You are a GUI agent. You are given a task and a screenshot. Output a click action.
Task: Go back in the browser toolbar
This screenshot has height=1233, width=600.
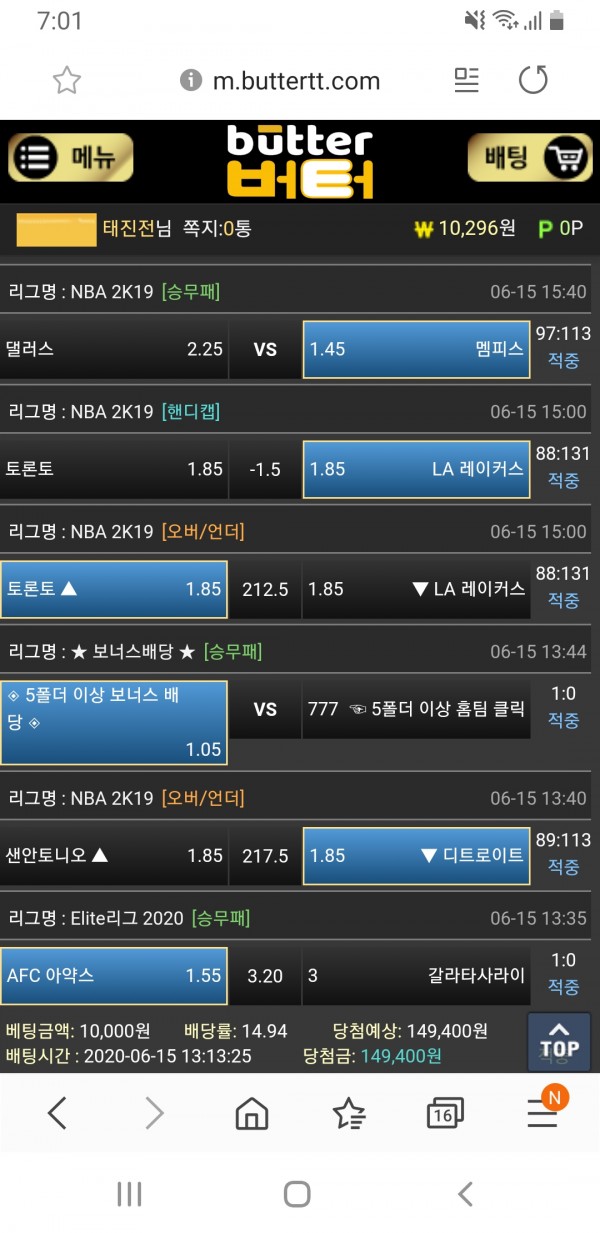click(58, 1112)
